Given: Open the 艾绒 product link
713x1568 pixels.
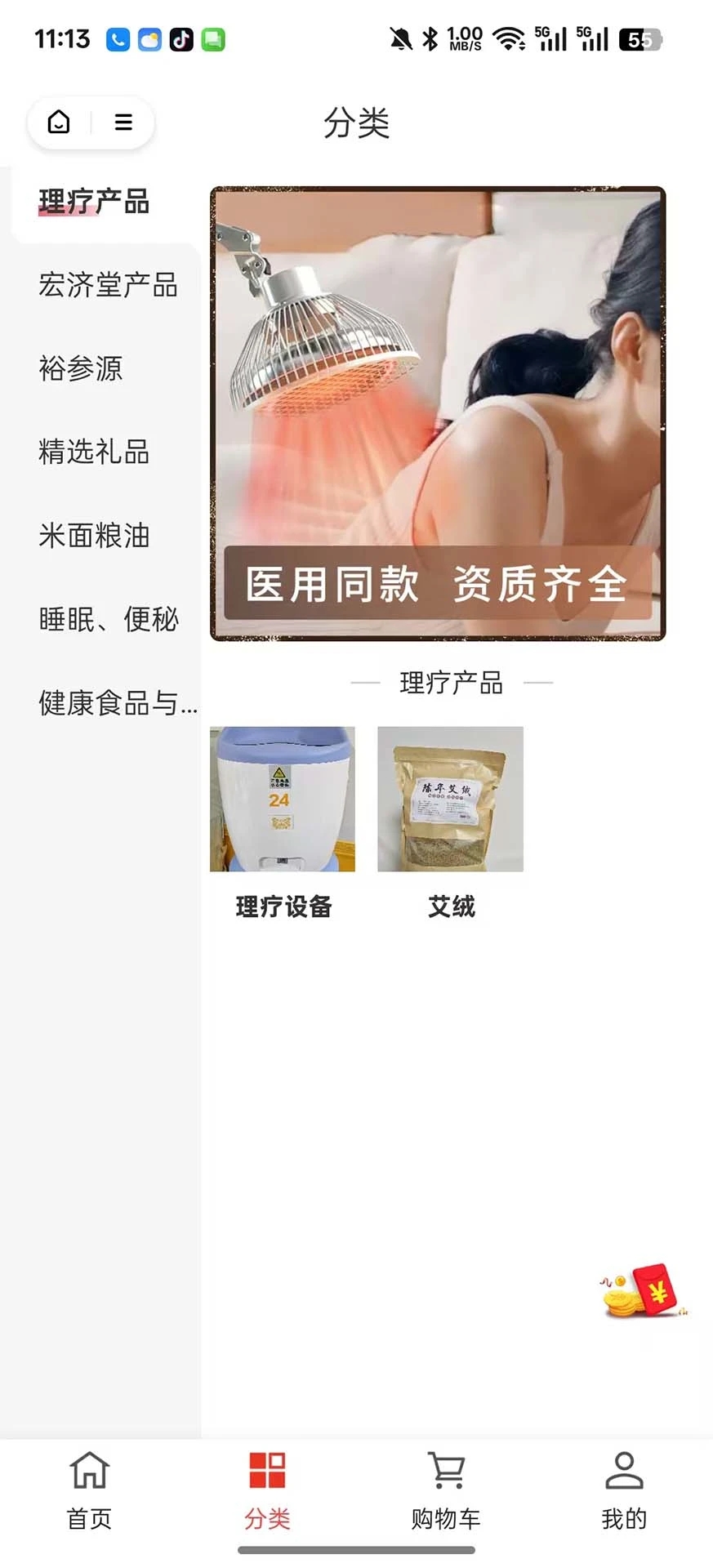Looking at the screenshot, I should pos(452,906).
